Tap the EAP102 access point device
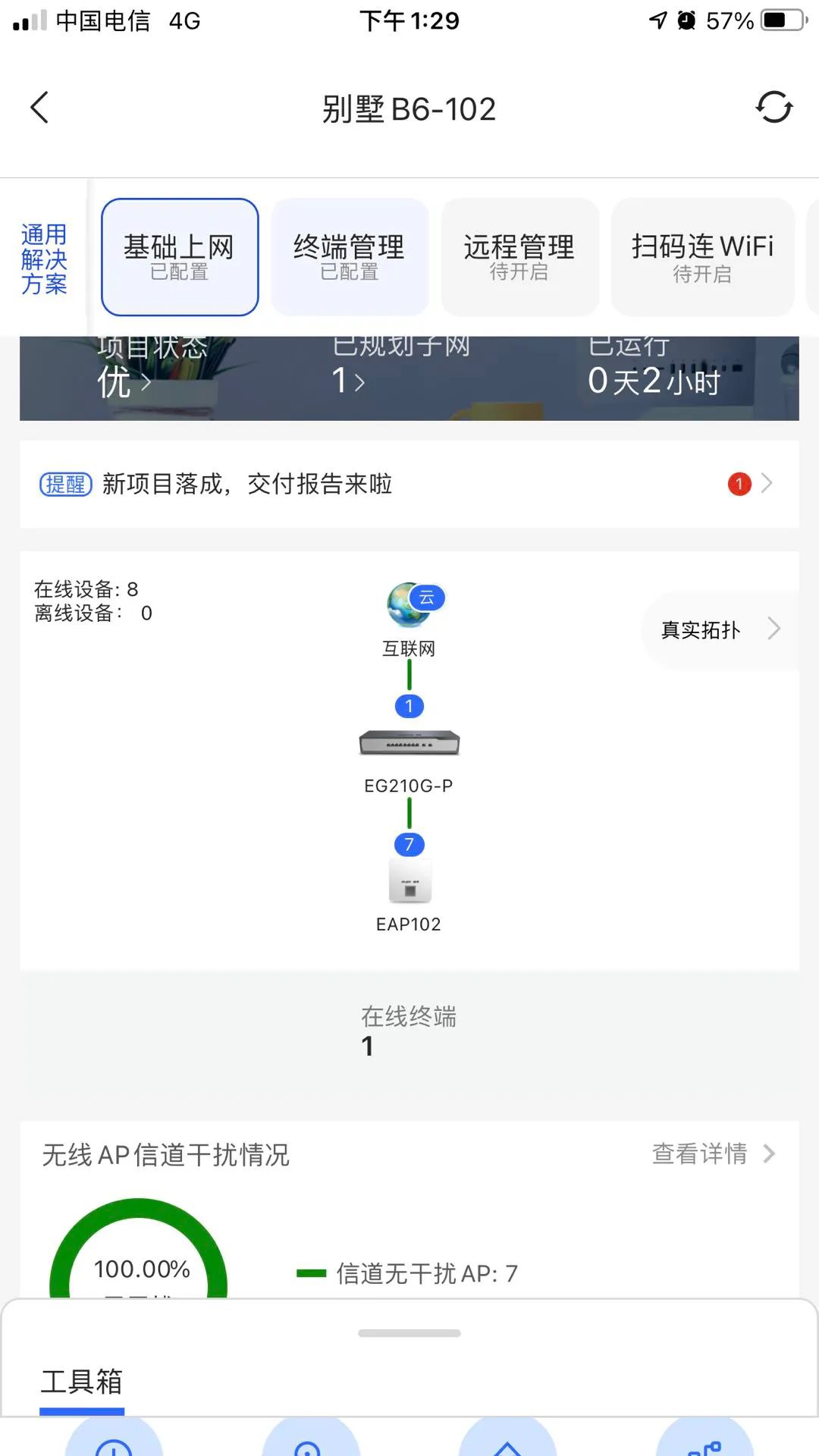This screenshot has height=1456, width=819. (409, 882)
